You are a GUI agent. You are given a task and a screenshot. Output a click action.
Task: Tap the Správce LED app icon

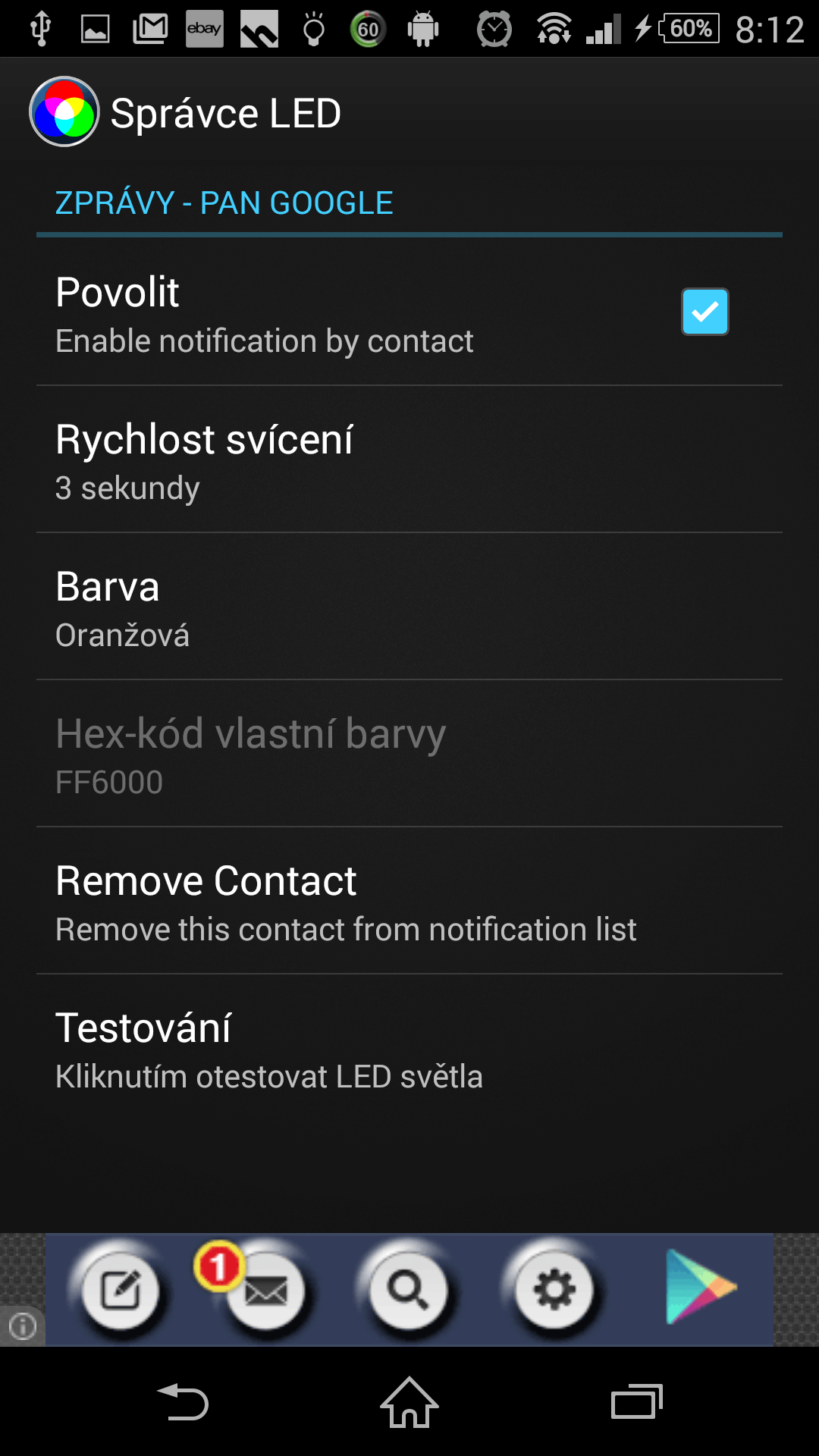[64, 112]
